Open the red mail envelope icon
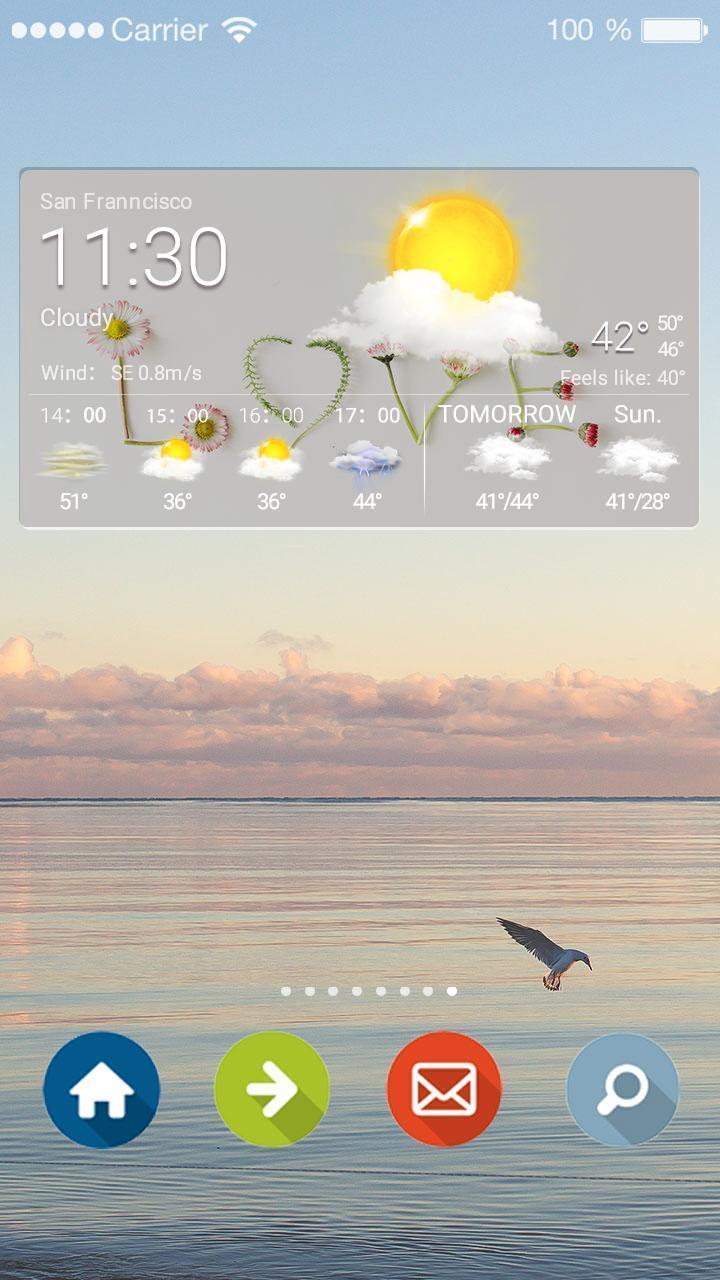This screenshot has height=1280, width=720. click(x=444, y=1090)
